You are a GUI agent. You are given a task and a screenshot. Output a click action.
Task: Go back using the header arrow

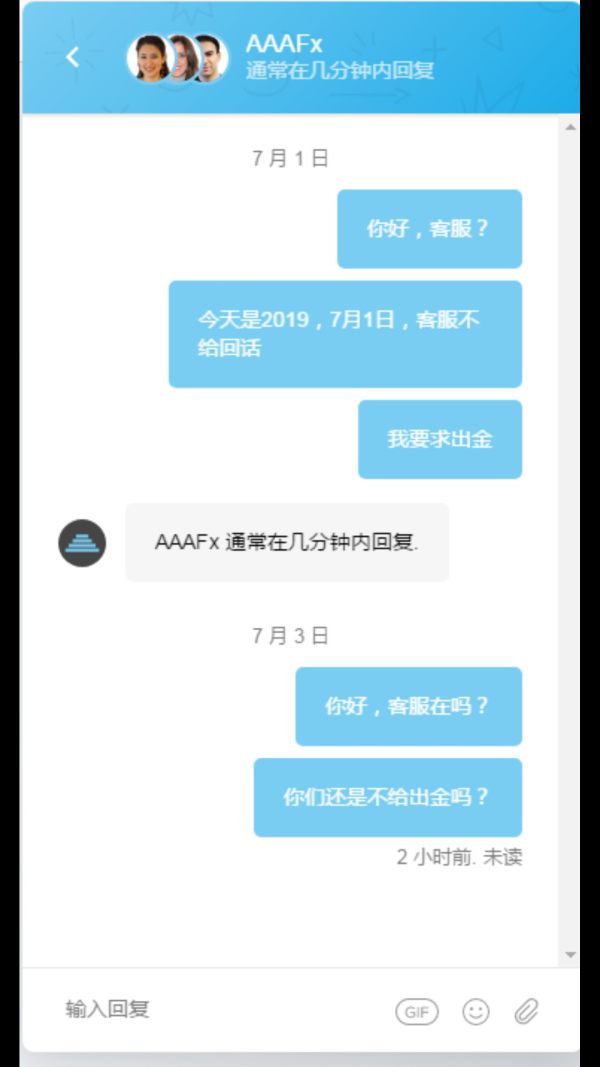(x=72, y=57)
